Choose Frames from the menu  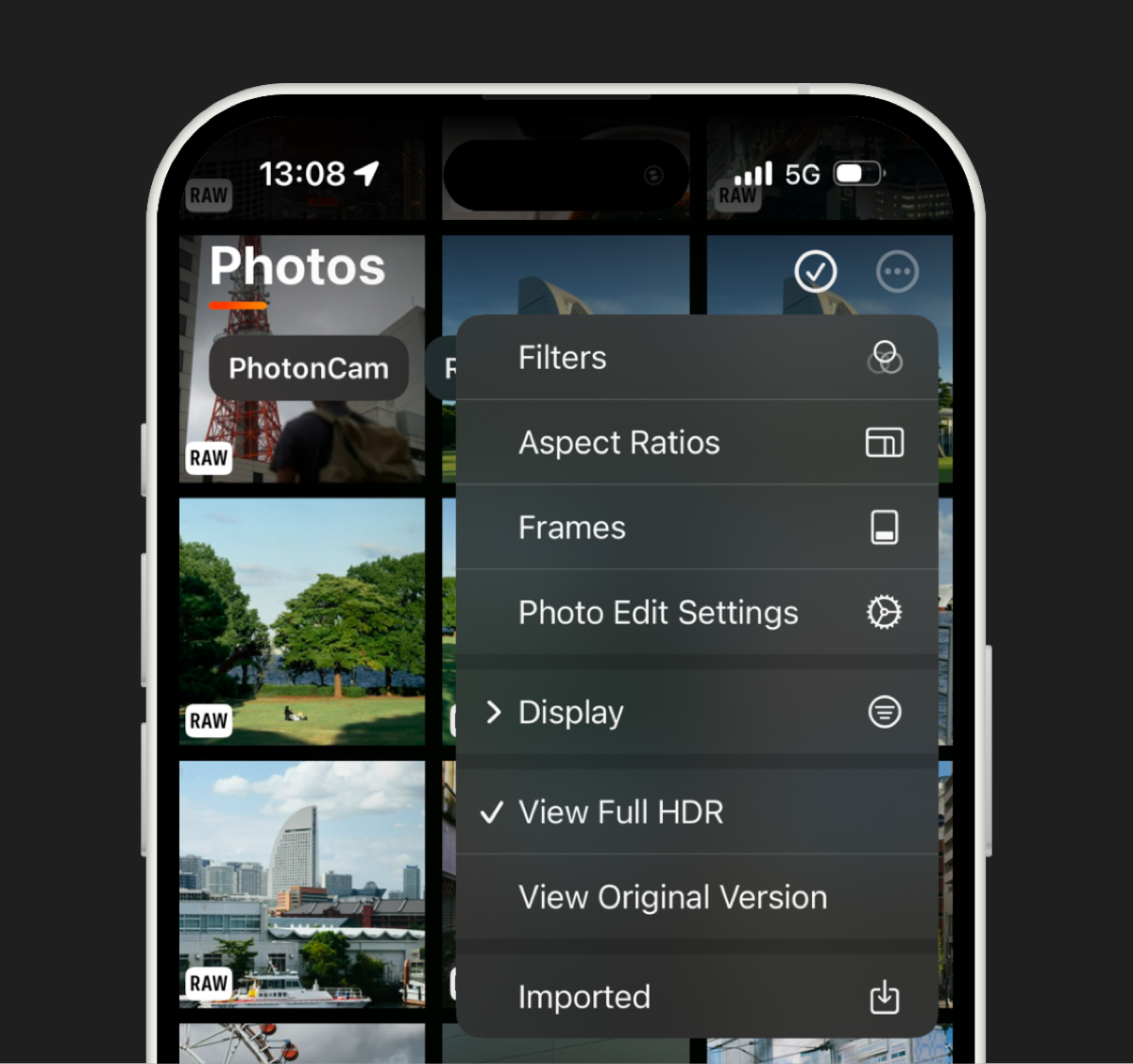[696, 528]
